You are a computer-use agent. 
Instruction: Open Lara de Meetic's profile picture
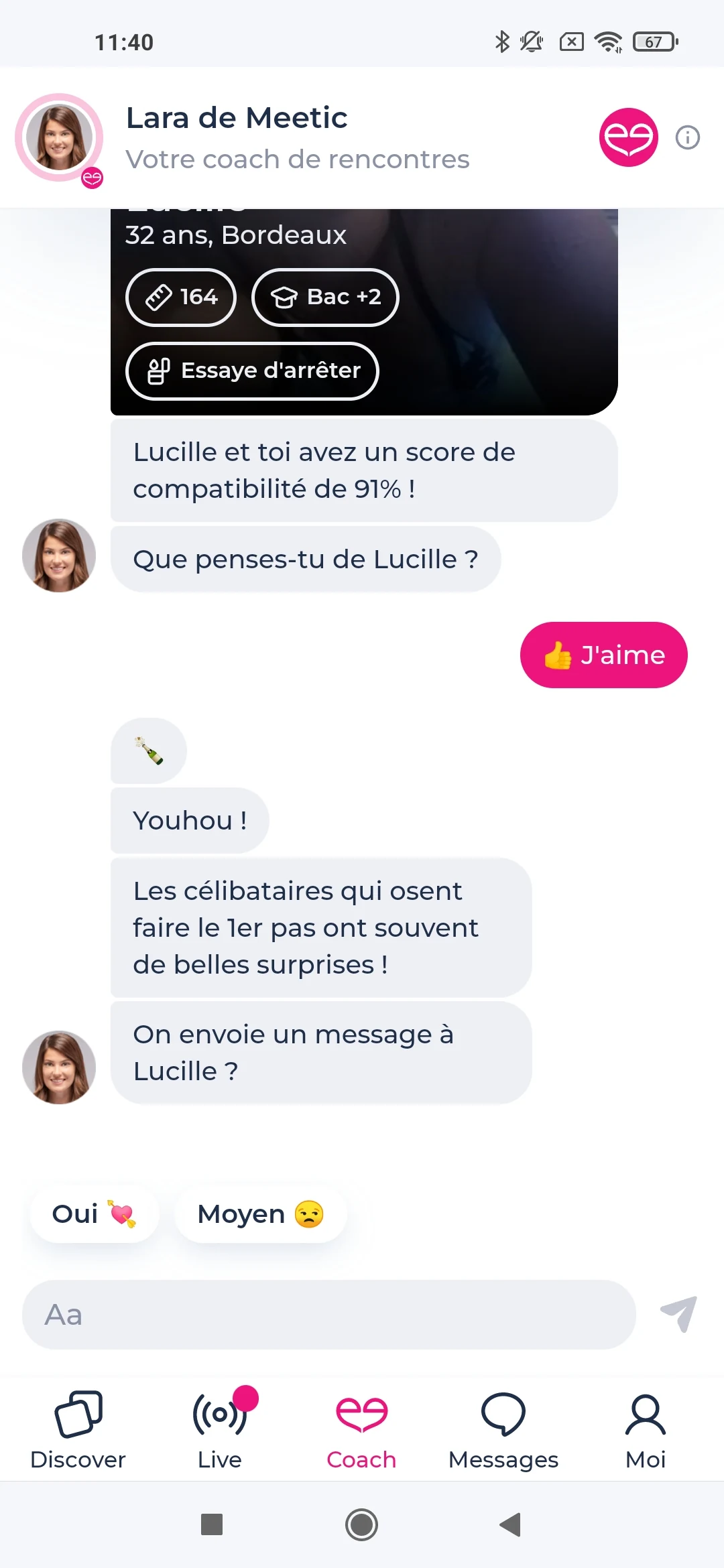pyautogui.click(x=59, y=137)
